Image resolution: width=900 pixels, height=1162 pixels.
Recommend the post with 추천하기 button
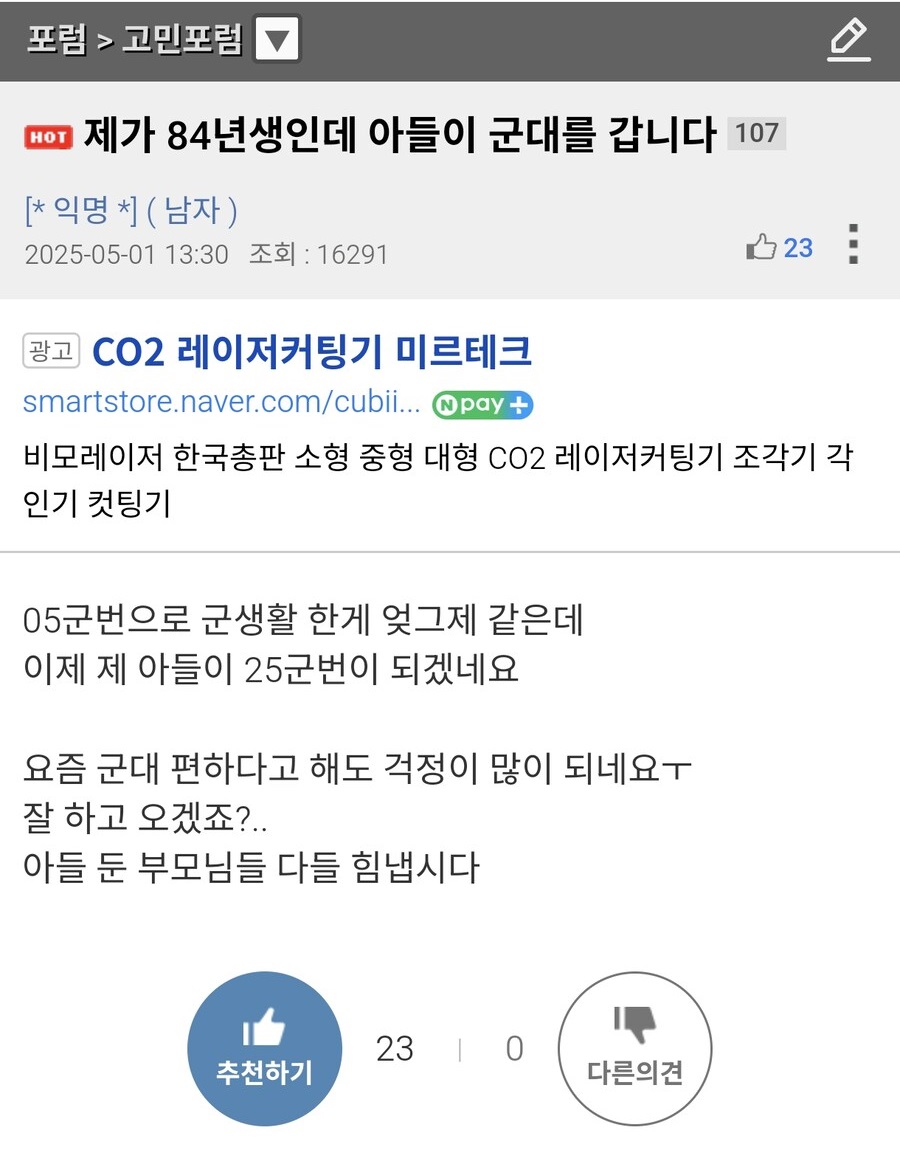[x=265, y=1048]
